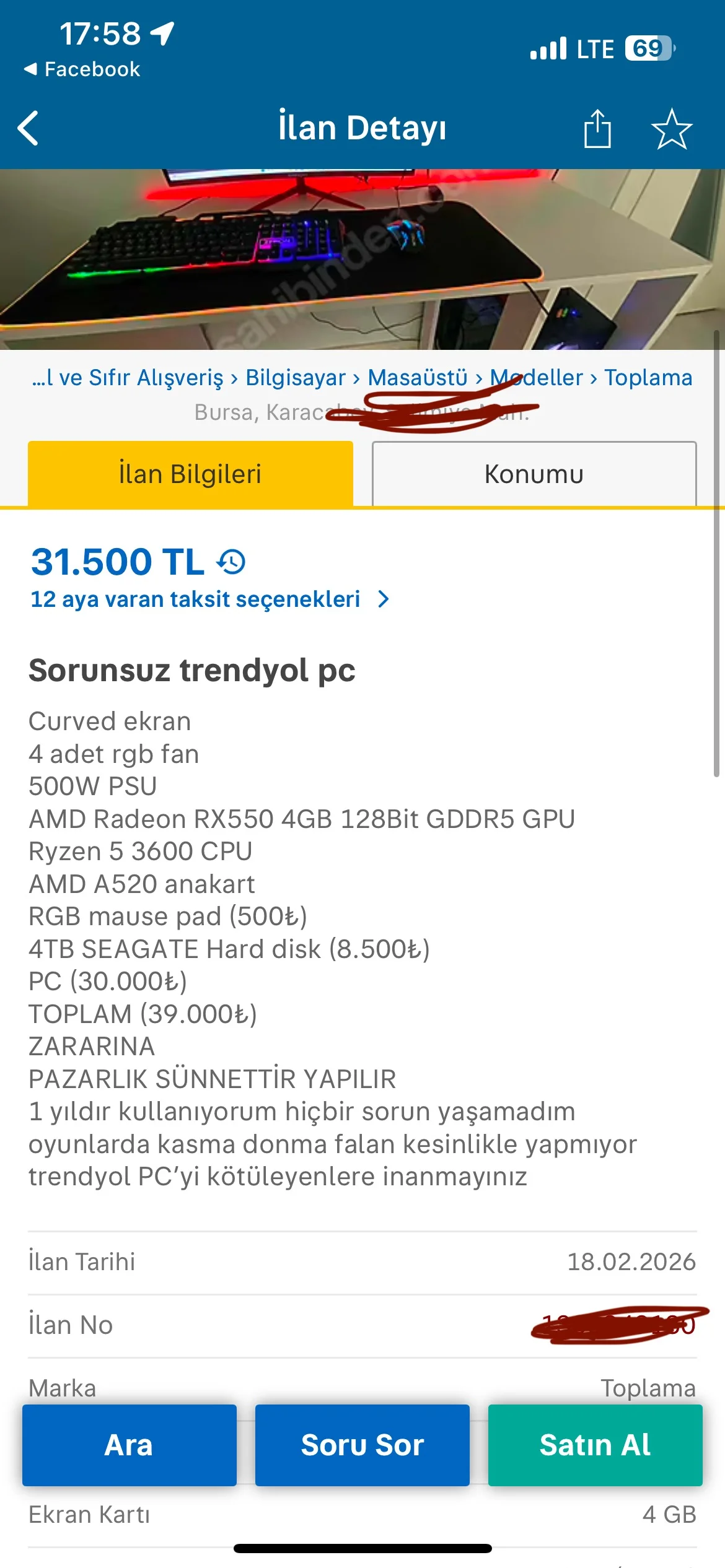
Task: Open the Masaüstü breadcrumb category
Action: pos(418,378)
